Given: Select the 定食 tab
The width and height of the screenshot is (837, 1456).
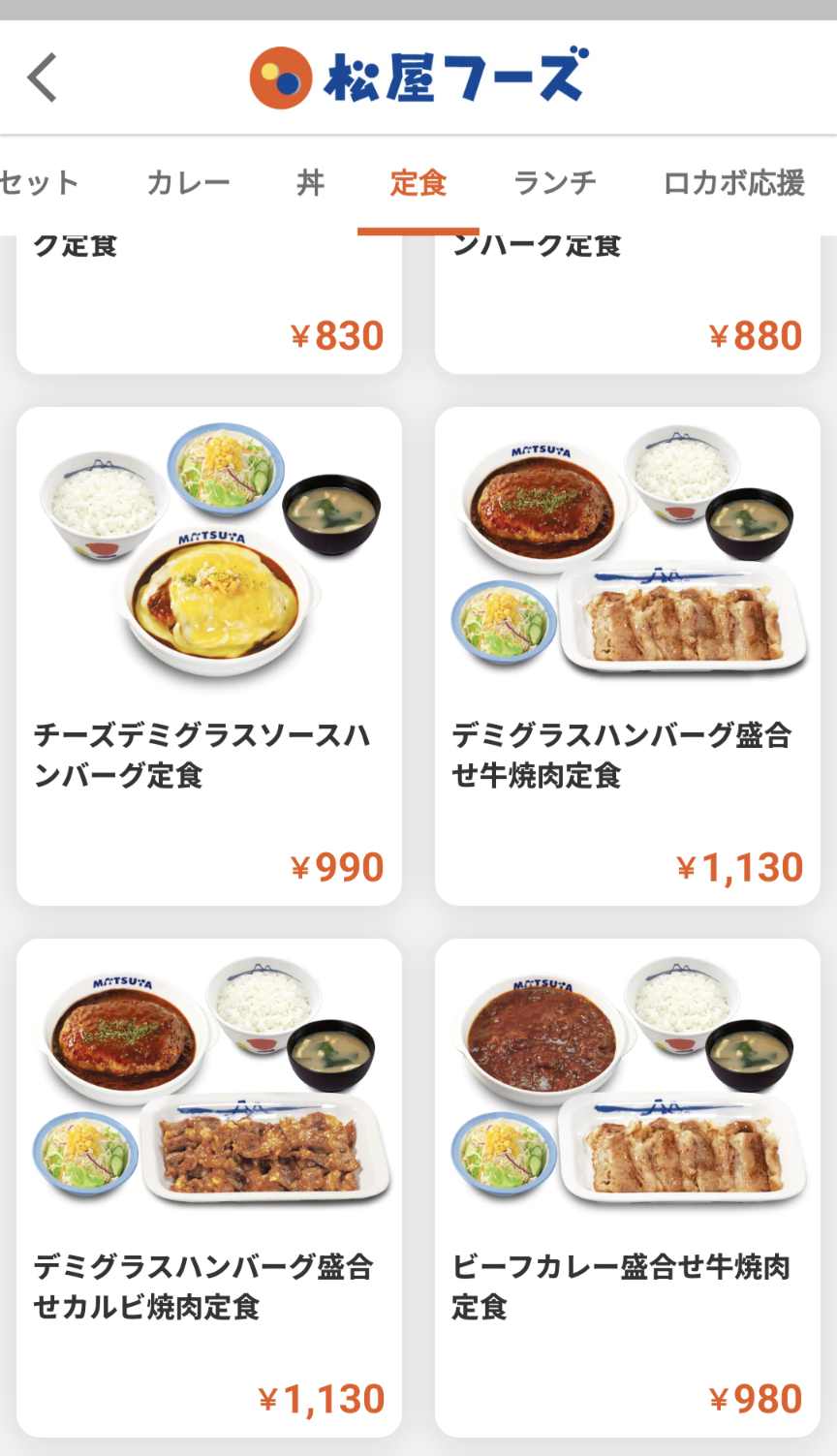Looking at the screenshot, I should (x=418, y=182).
